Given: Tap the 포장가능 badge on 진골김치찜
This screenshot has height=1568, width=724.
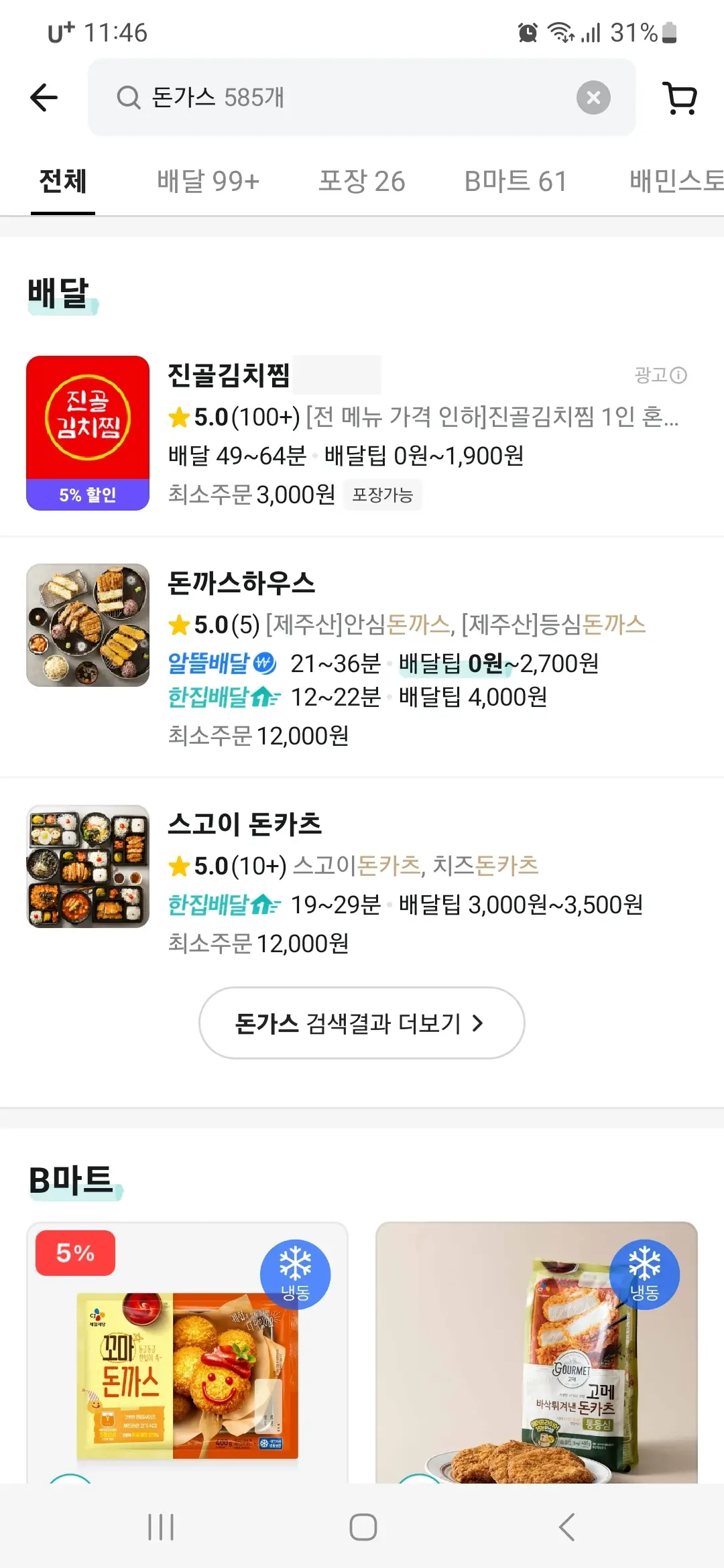Looking at the screenshot, I should (383, 495).
